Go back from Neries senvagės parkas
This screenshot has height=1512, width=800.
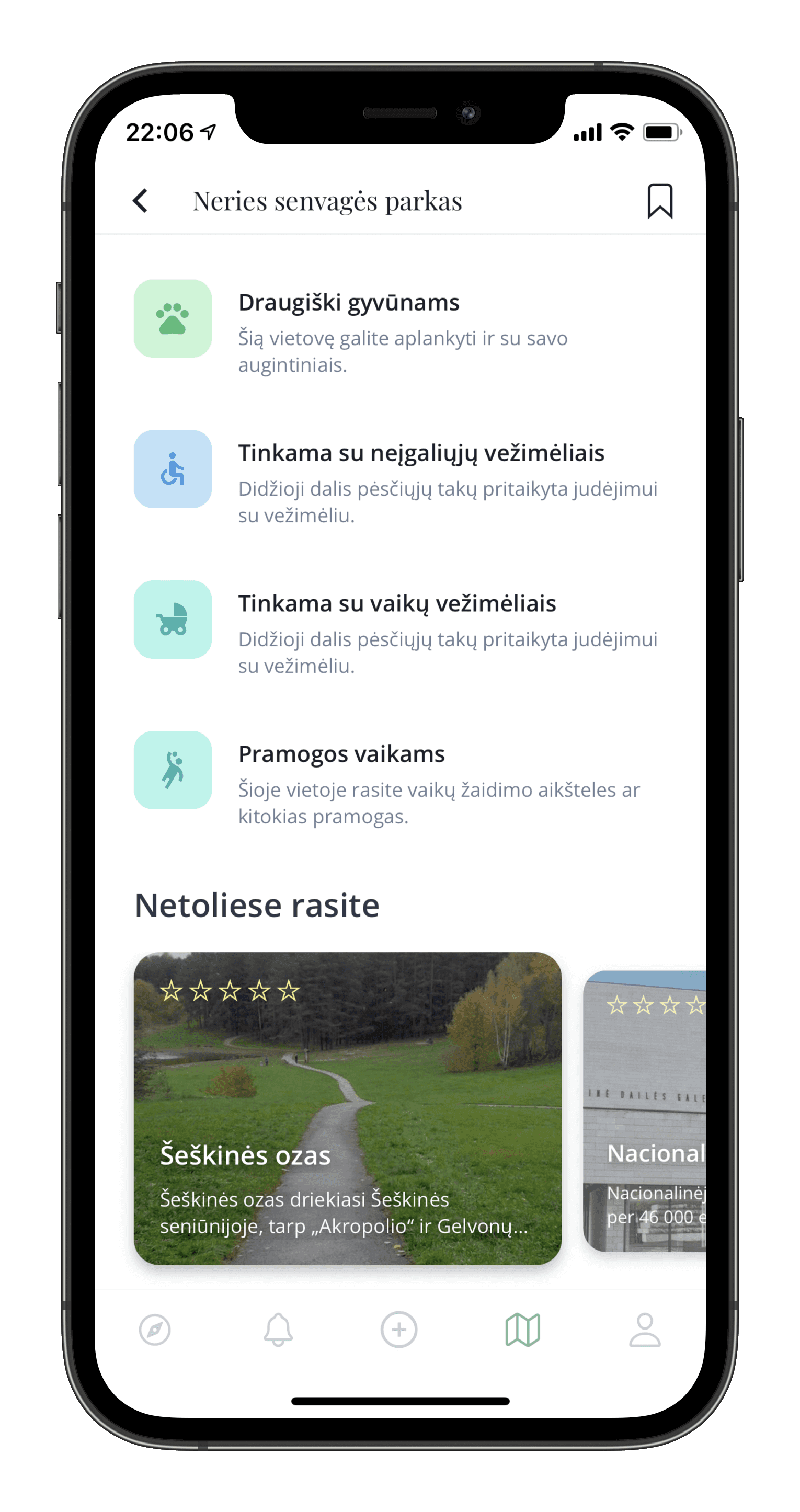coord(140,201)
